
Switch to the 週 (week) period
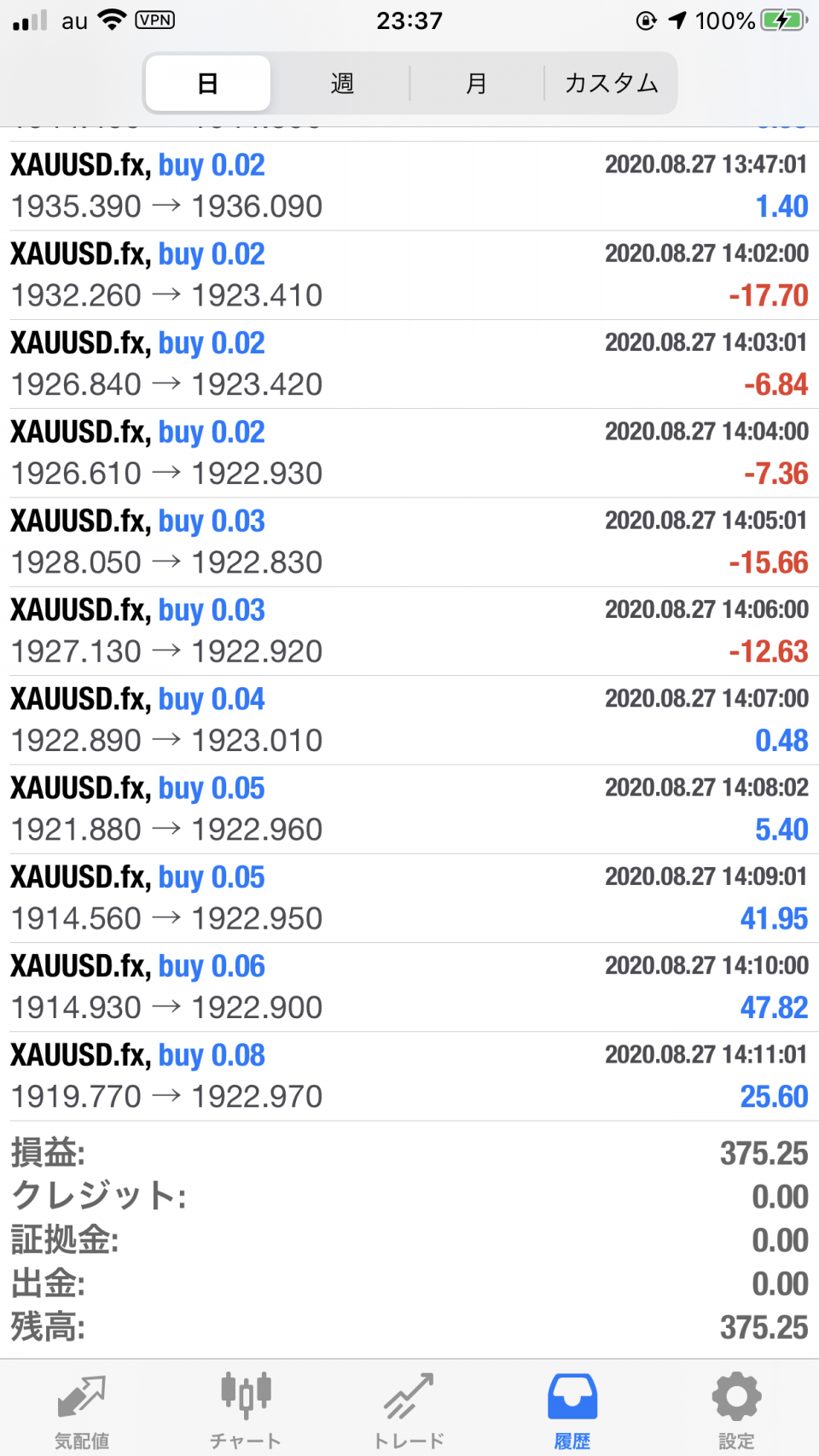tap(342, 84)
